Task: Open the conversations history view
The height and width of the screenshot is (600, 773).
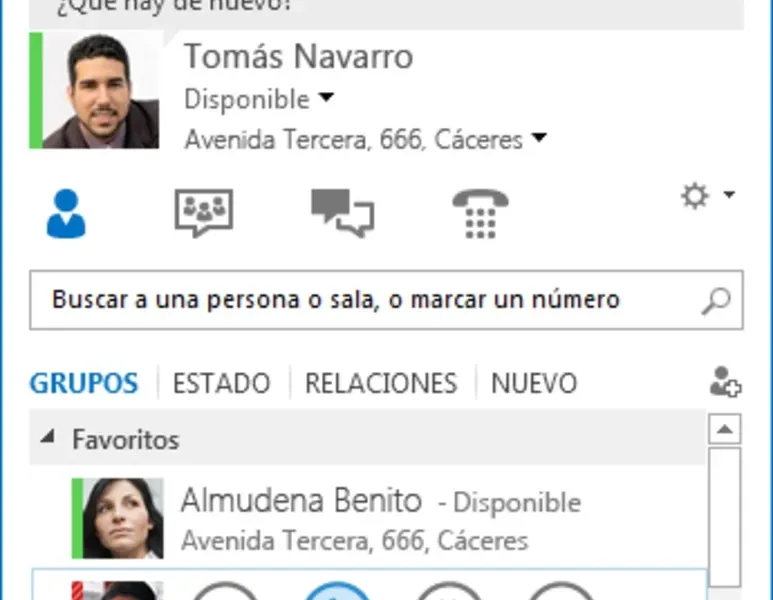Action: tap(342, 213)
